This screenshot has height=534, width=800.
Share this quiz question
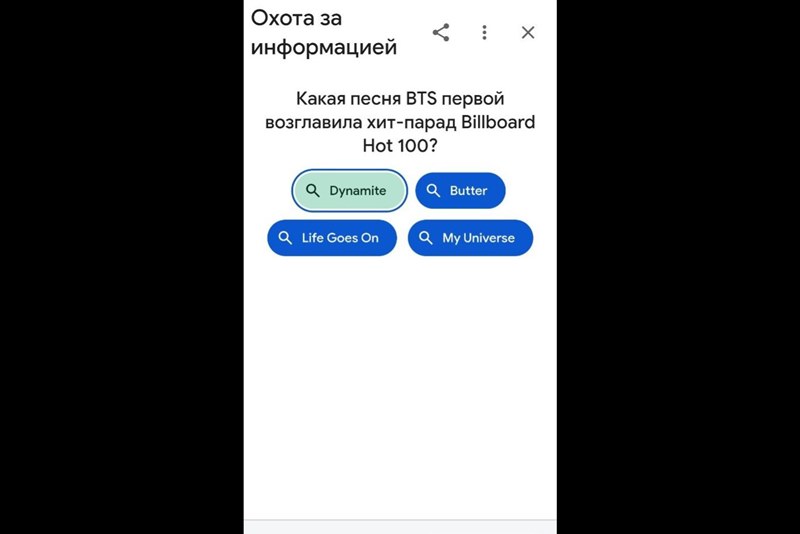441,32
